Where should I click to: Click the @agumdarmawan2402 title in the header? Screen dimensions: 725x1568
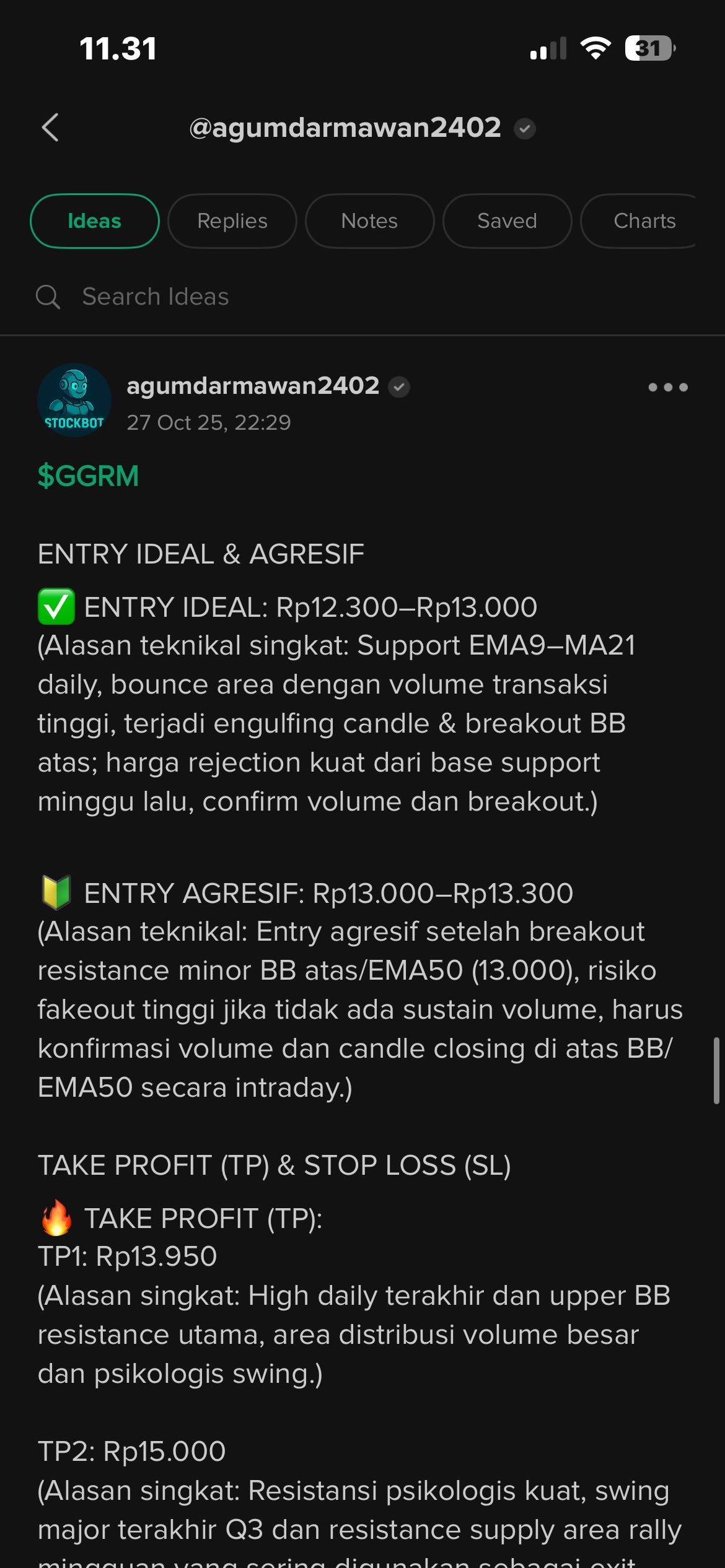(x=345, y=128)
